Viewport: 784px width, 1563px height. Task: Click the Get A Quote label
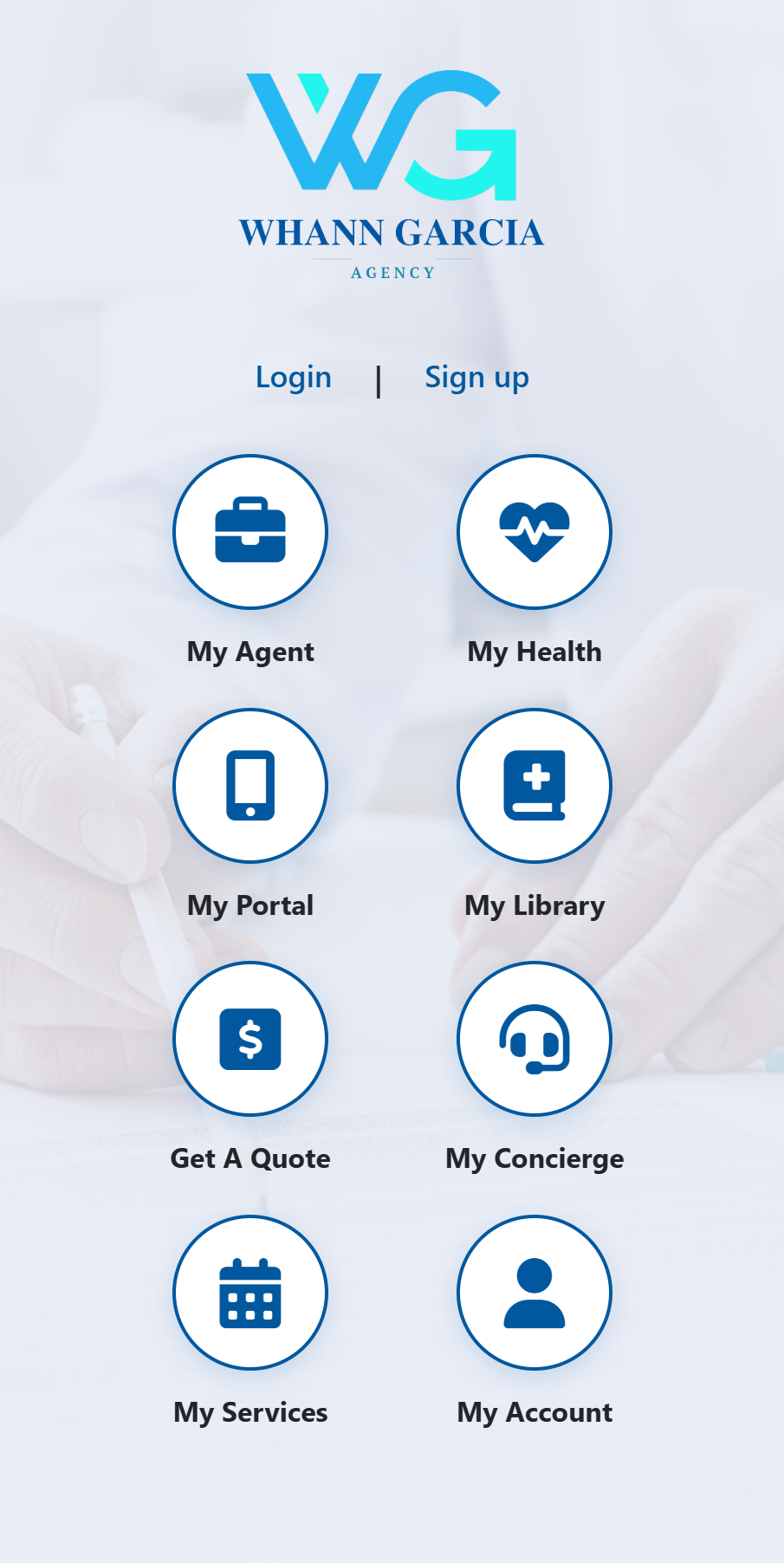(x=250, y=1158)
